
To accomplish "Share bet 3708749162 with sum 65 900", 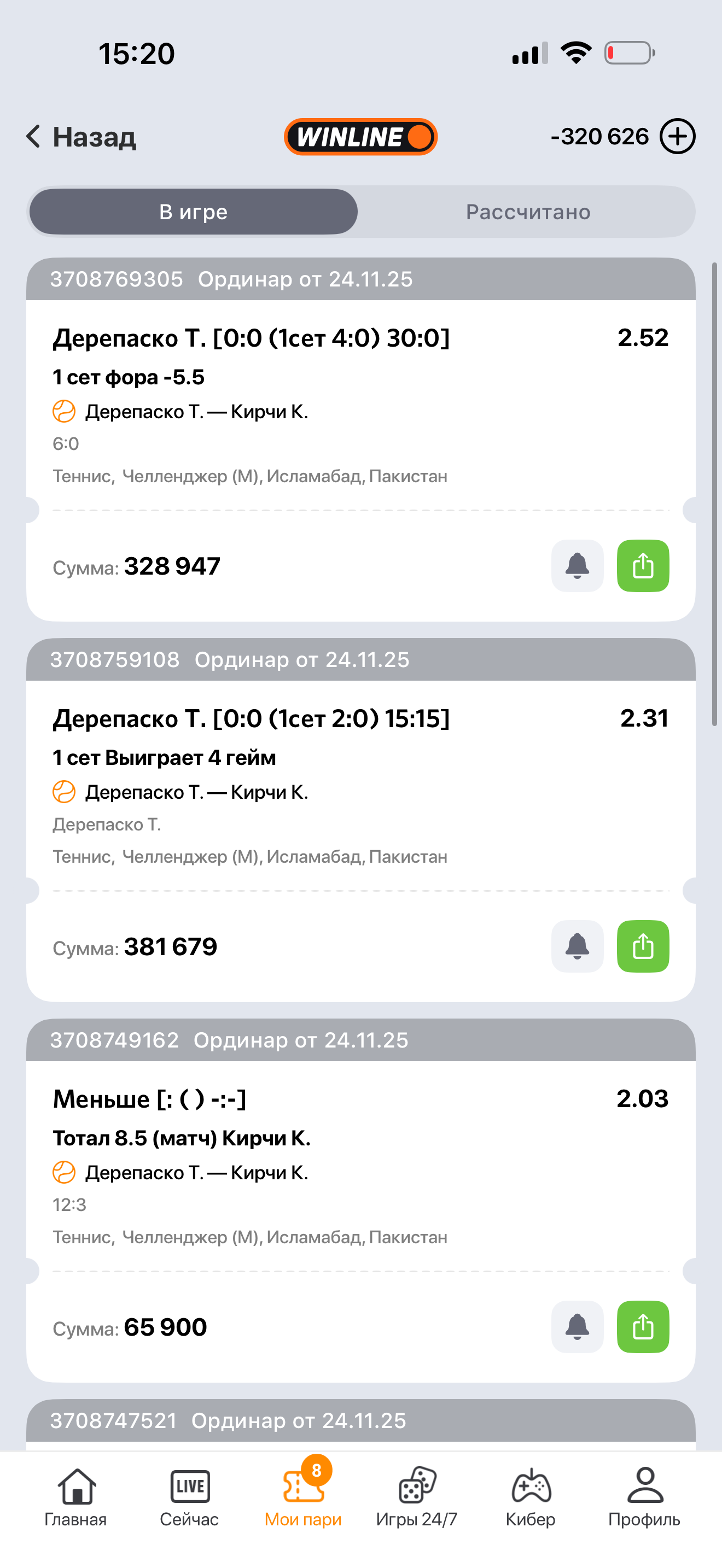I will (x=643, y=1327).
